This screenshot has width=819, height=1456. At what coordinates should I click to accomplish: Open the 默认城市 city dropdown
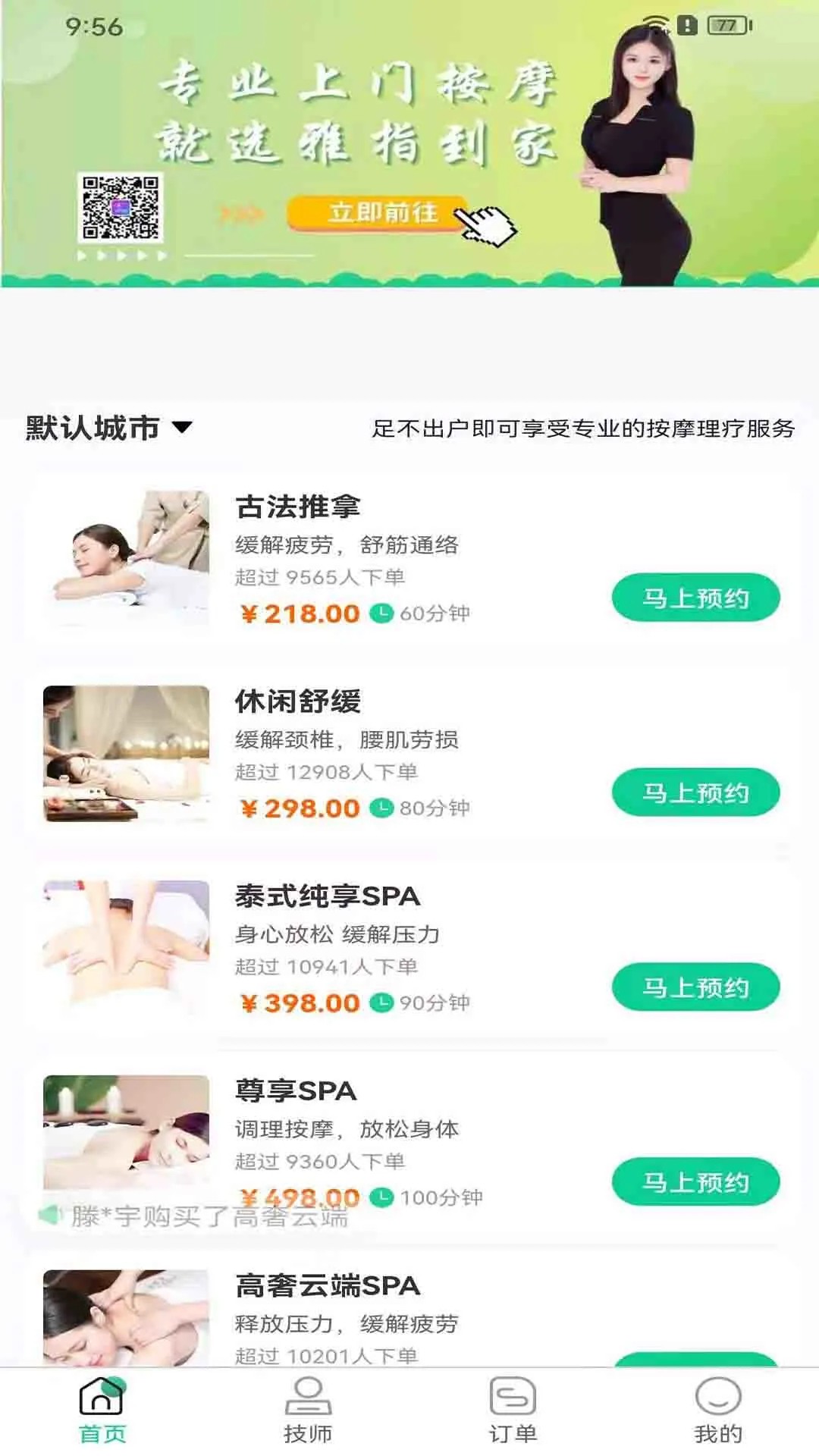(x=106, y=427)
